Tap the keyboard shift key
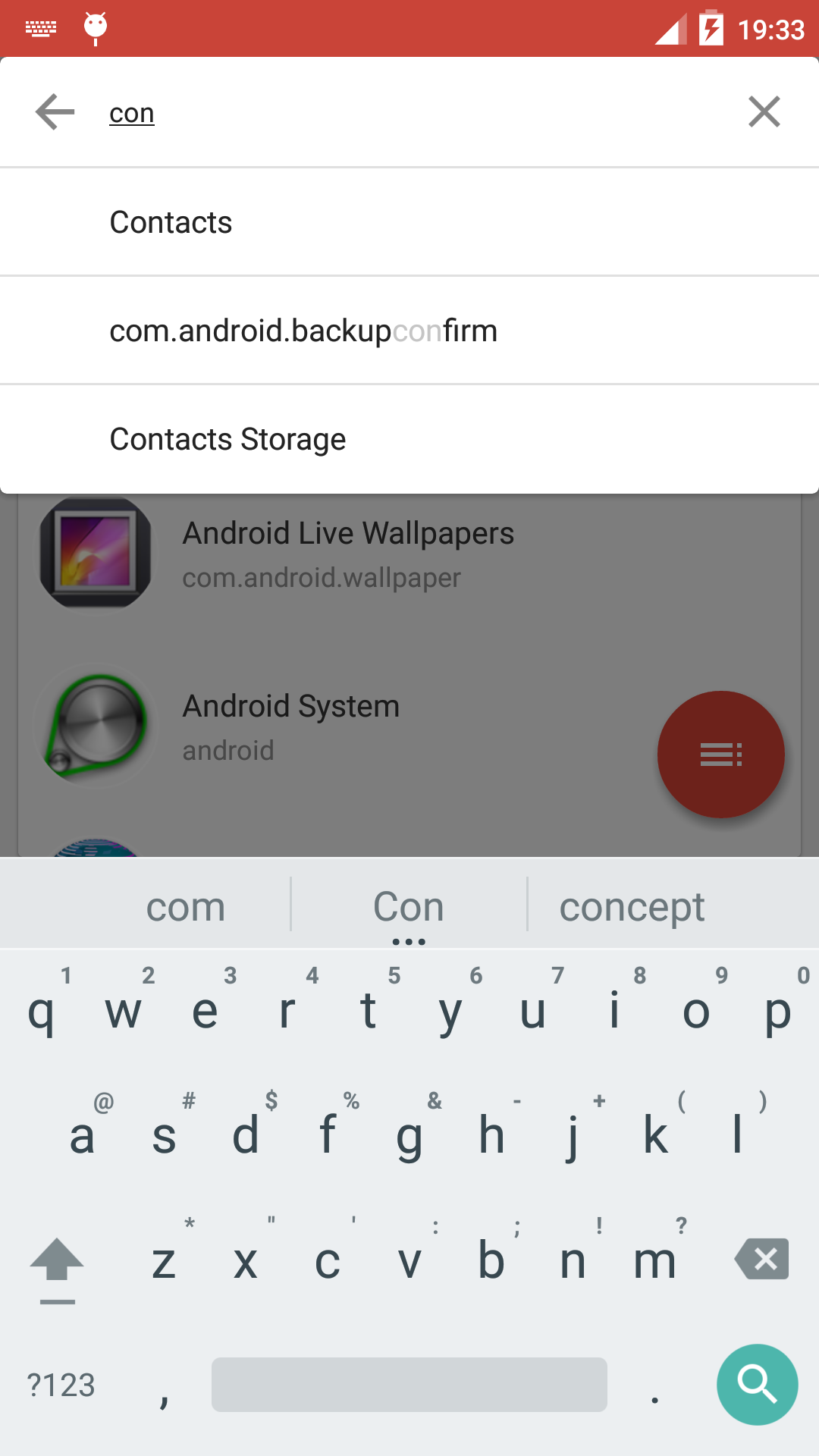This screenshot has height=1456, width=819. pyautogui.click(x=57, y=1263)
